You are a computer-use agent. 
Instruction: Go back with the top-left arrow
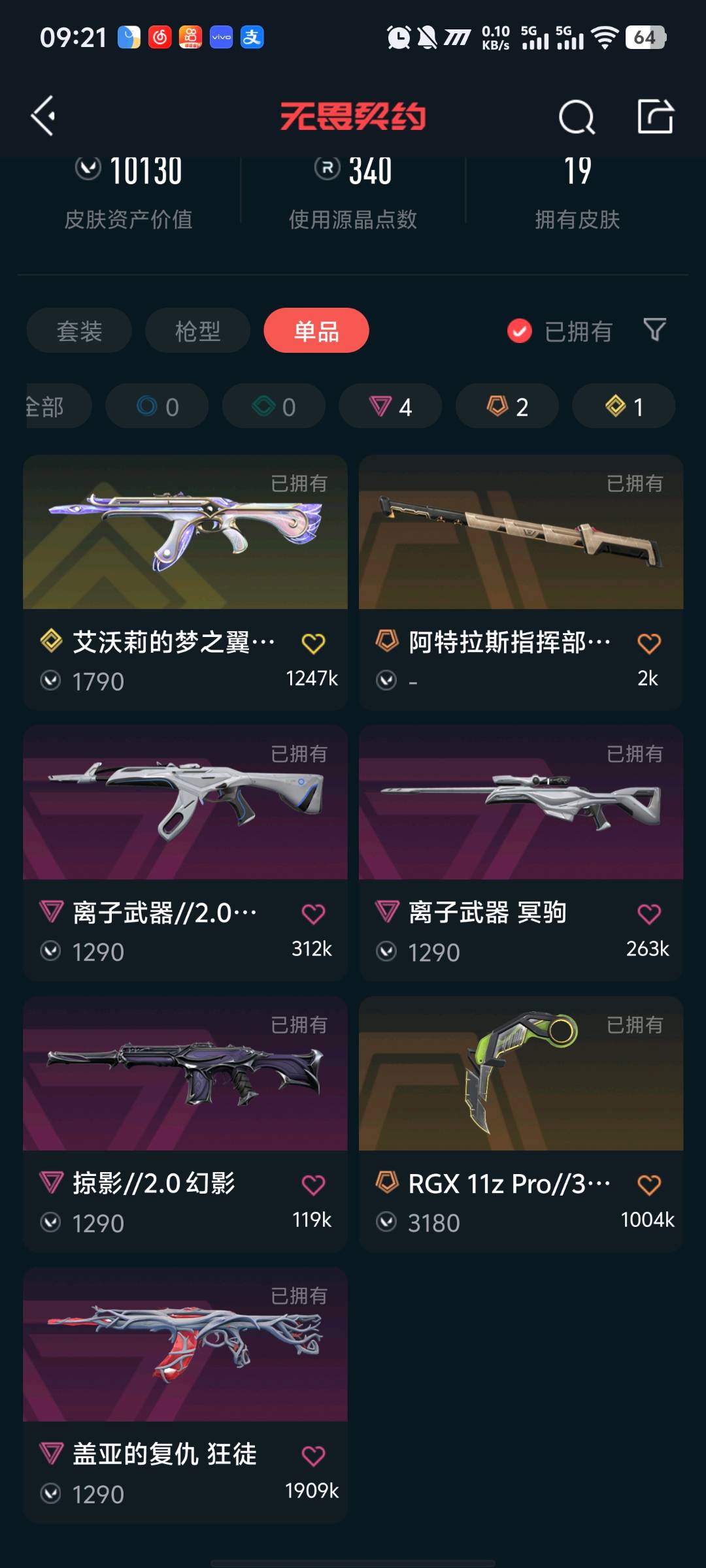tap(43, 116)
